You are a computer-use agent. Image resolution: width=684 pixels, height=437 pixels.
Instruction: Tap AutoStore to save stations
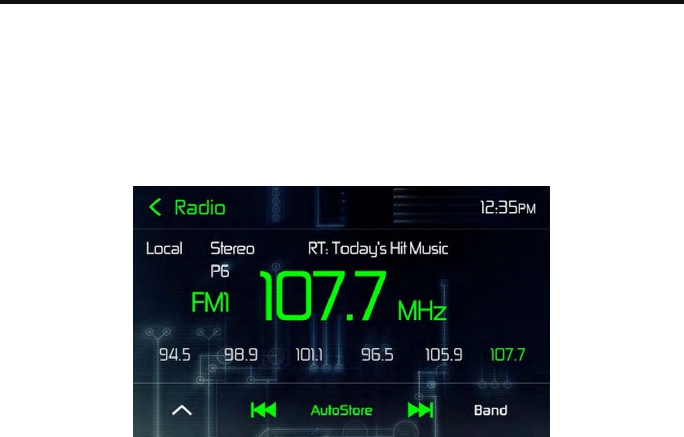[x=341, y=410]
